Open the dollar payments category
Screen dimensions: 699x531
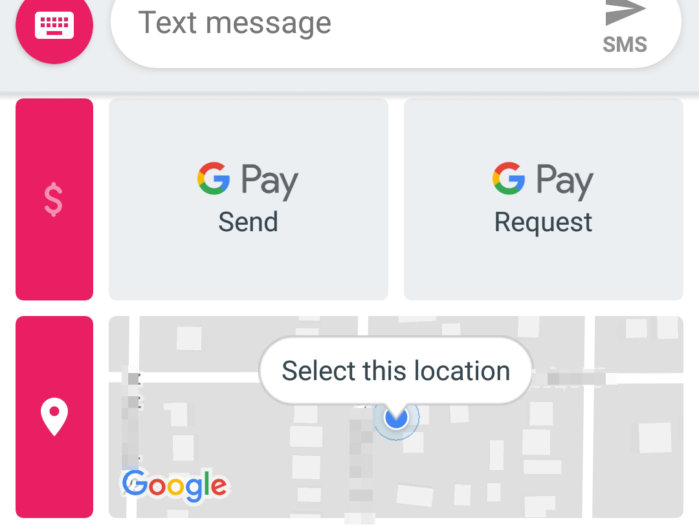(54, 199)
